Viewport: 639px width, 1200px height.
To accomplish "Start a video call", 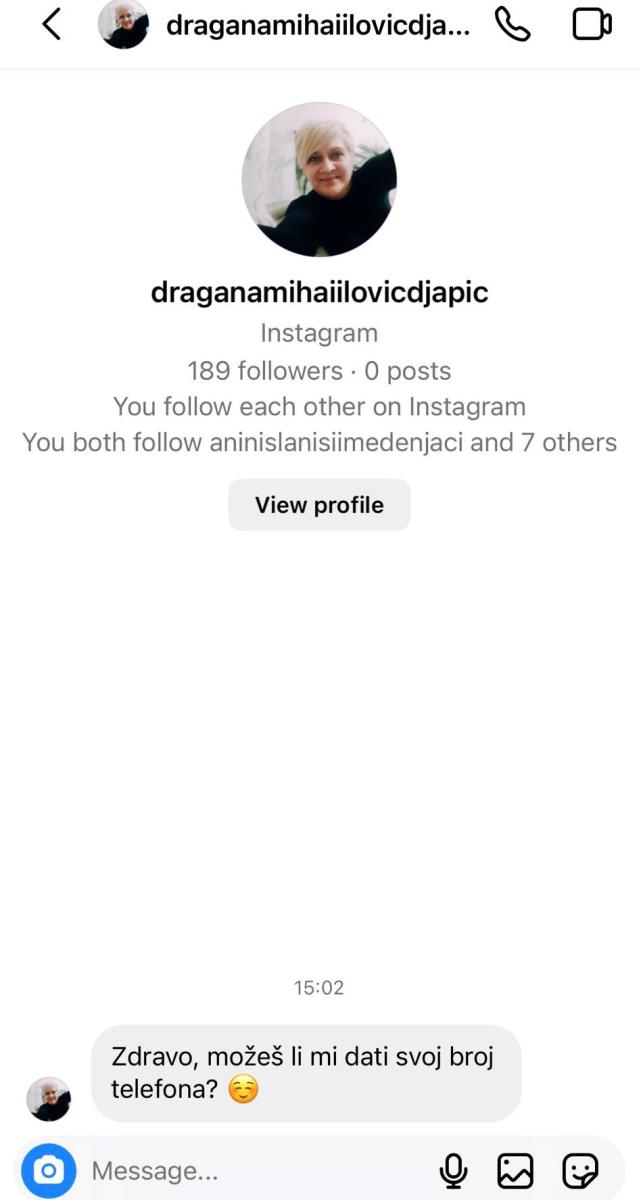I will point(591,26).
